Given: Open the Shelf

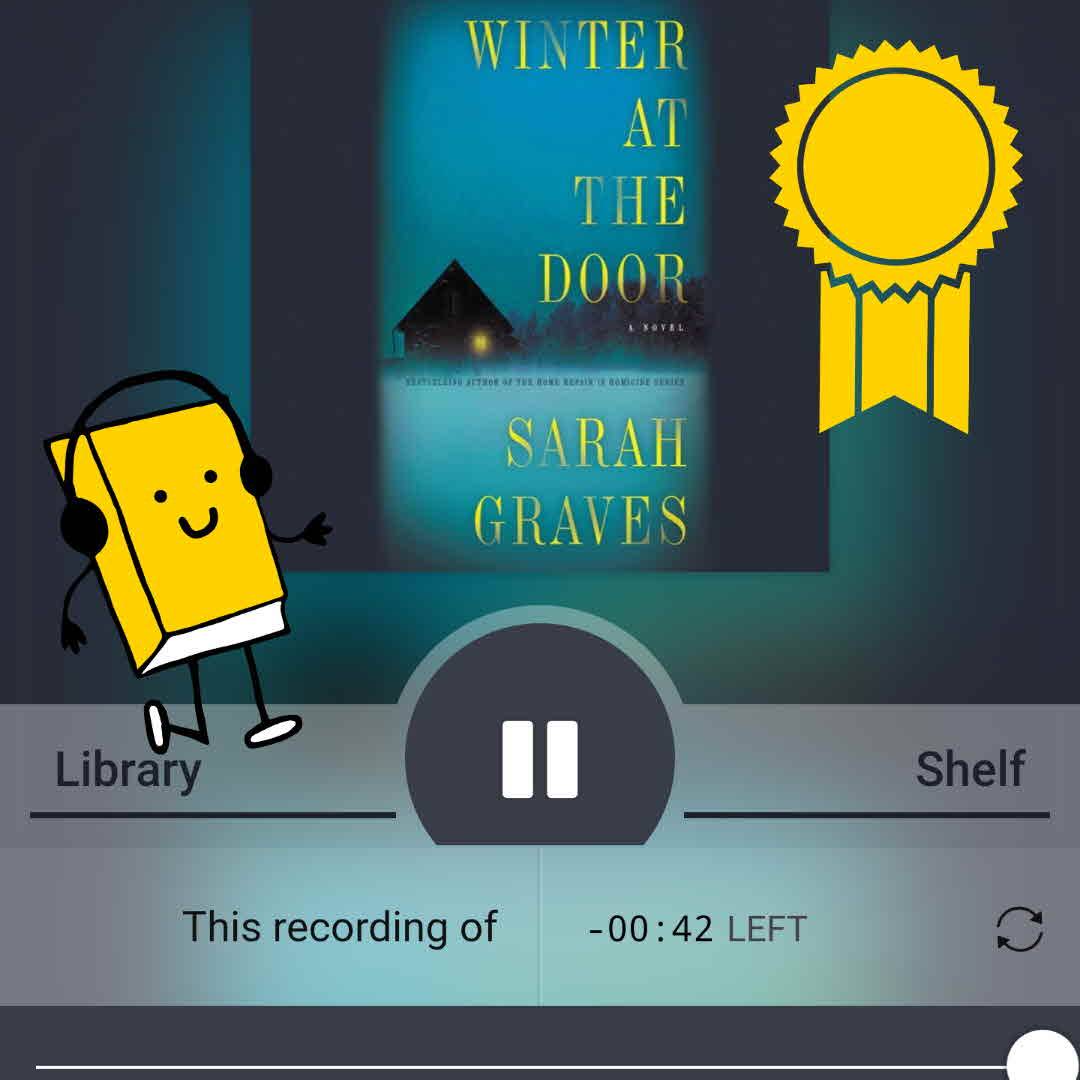Looking at the screenshot, I should point(969,770).
